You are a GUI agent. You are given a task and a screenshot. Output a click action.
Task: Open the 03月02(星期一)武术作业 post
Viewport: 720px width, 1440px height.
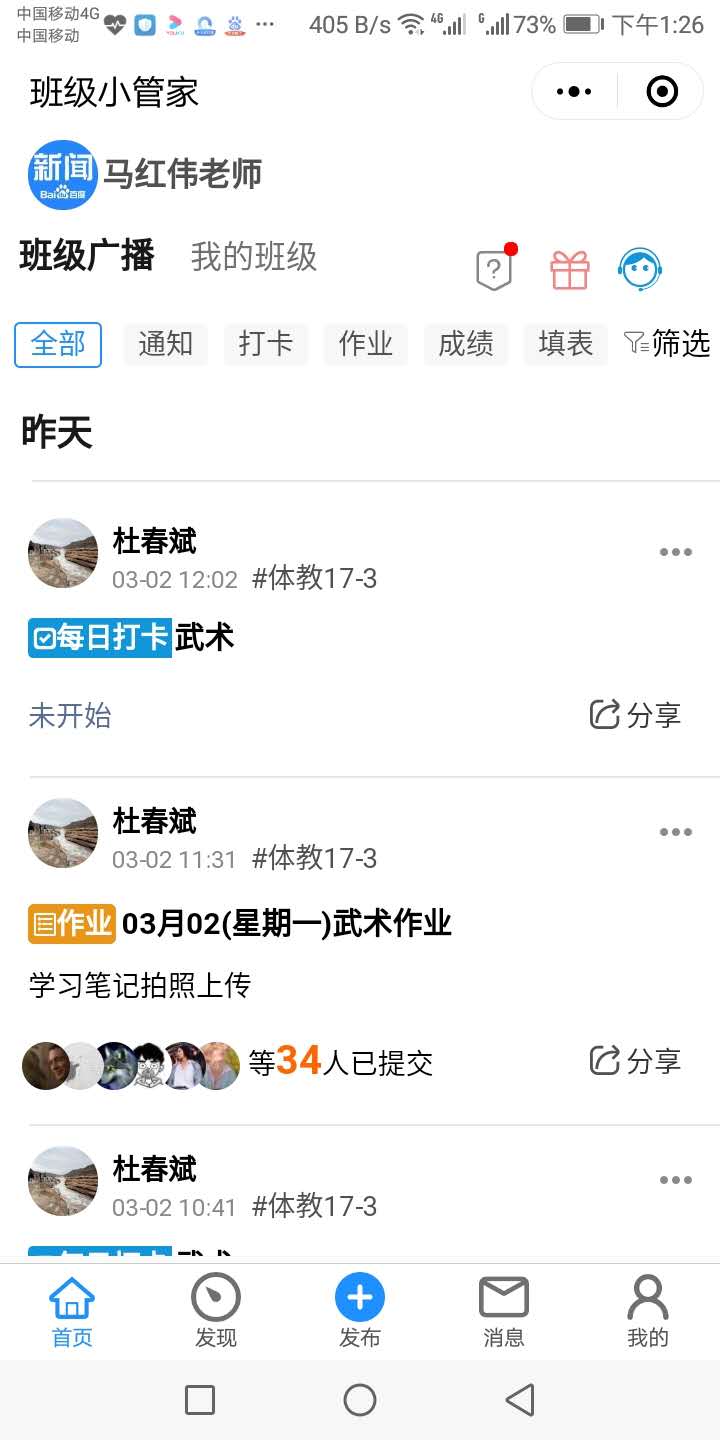[x=286, y=924]
